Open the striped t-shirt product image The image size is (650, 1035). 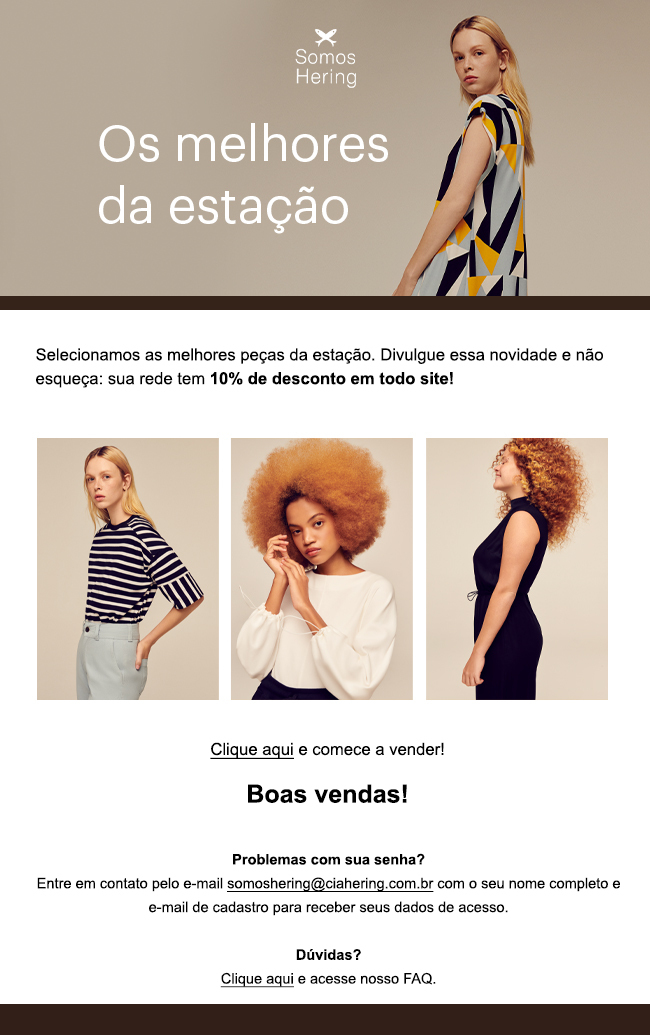pyautogui.click(x=128, y=569)
